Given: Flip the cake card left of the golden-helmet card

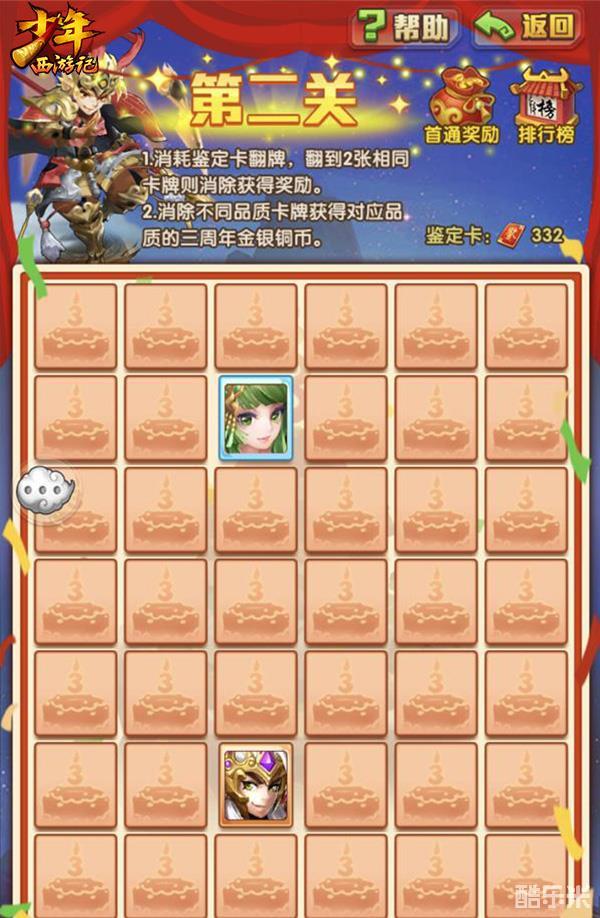Looking at the screenshot, I should (x=166, y=785).
